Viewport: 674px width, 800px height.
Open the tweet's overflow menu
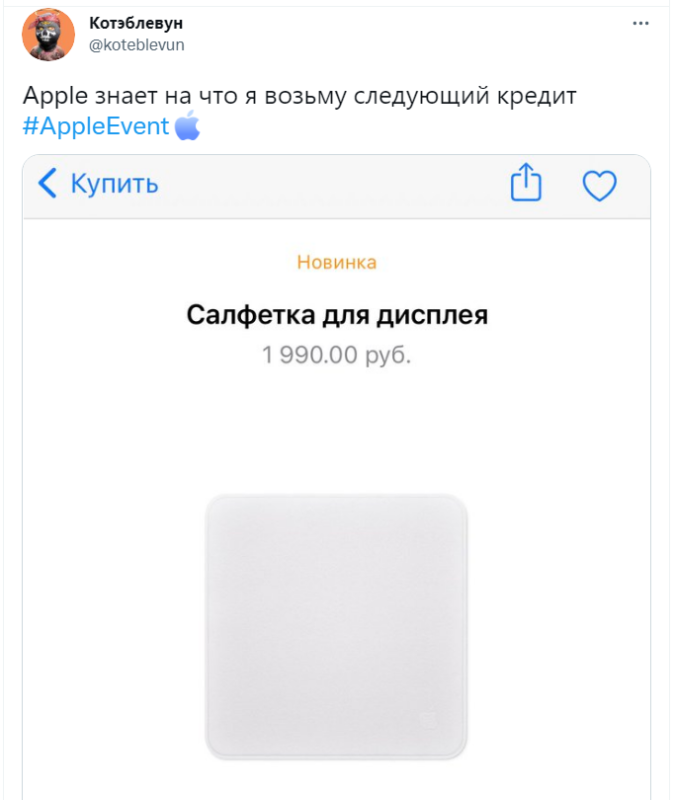pos(640,22)
